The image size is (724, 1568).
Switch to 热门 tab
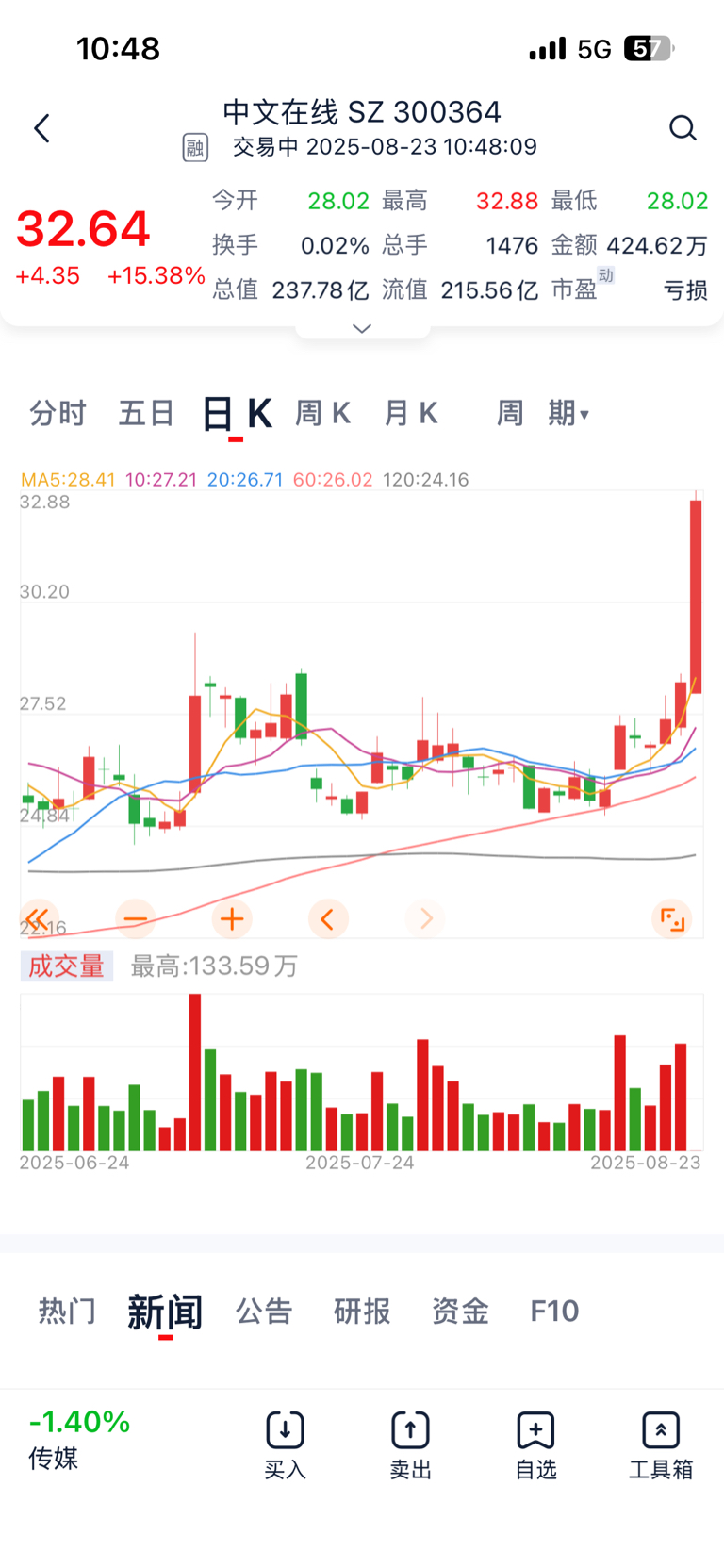[67, 1311]
